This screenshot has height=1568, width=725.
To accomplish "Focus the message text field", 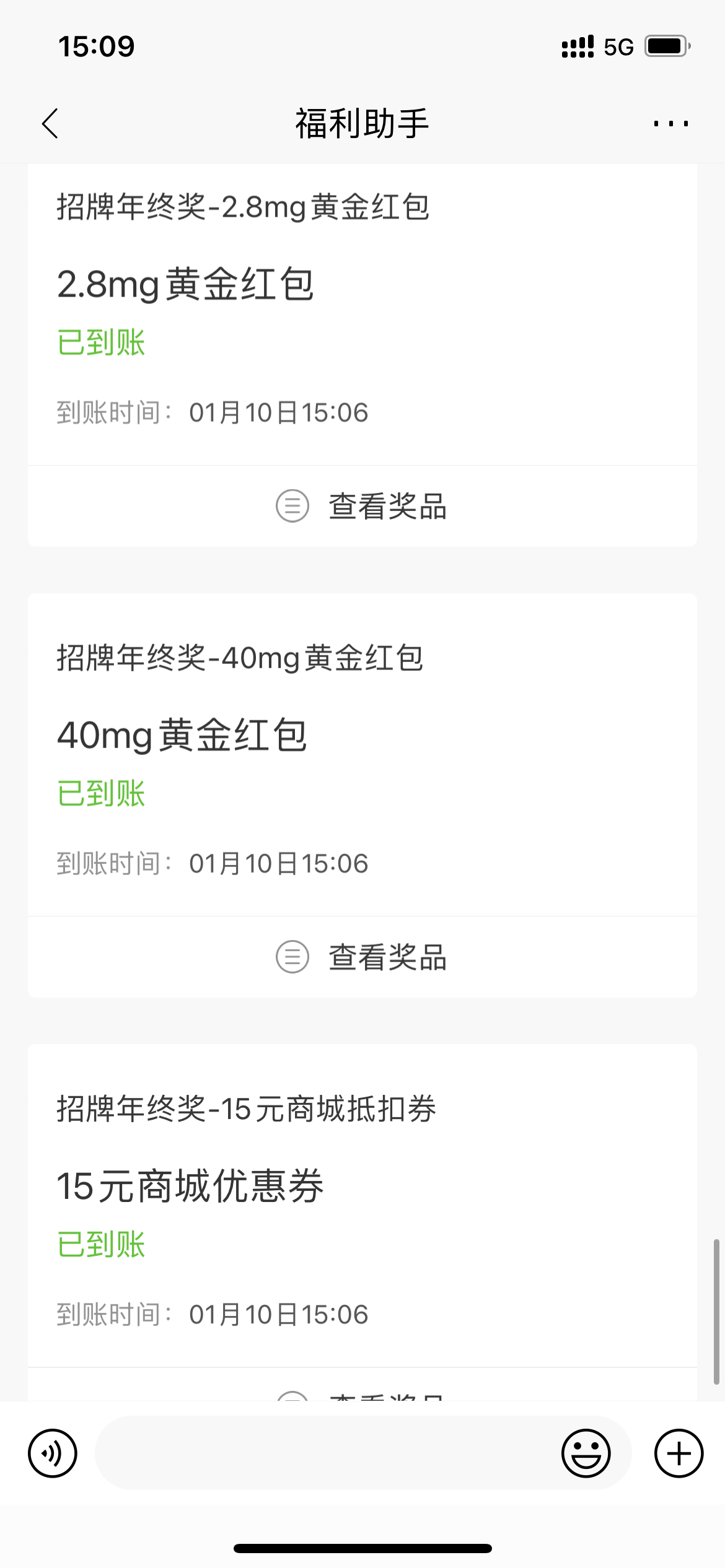I will coord(325,1453).
